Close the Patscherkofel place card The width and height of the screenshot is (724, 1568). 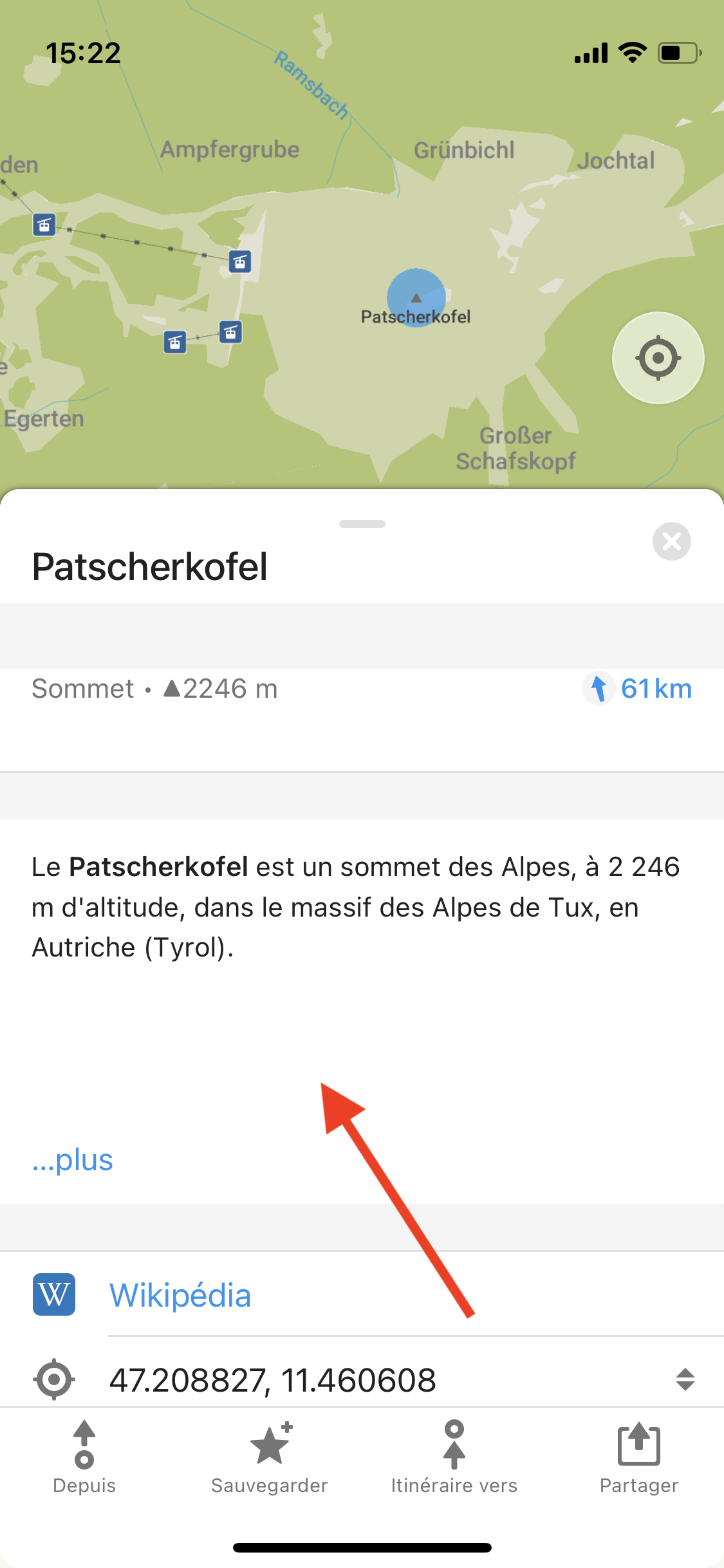671,541
